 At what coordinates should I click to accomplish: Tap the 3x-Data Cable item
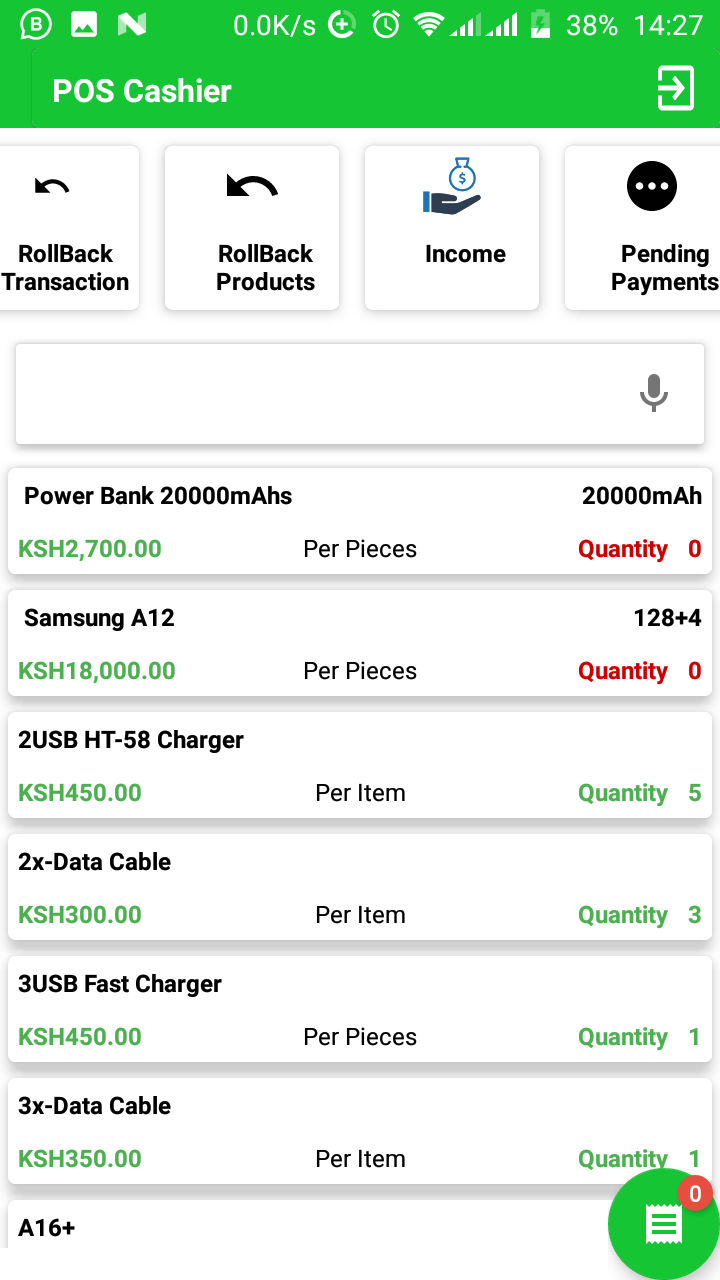pos(360,1131)
